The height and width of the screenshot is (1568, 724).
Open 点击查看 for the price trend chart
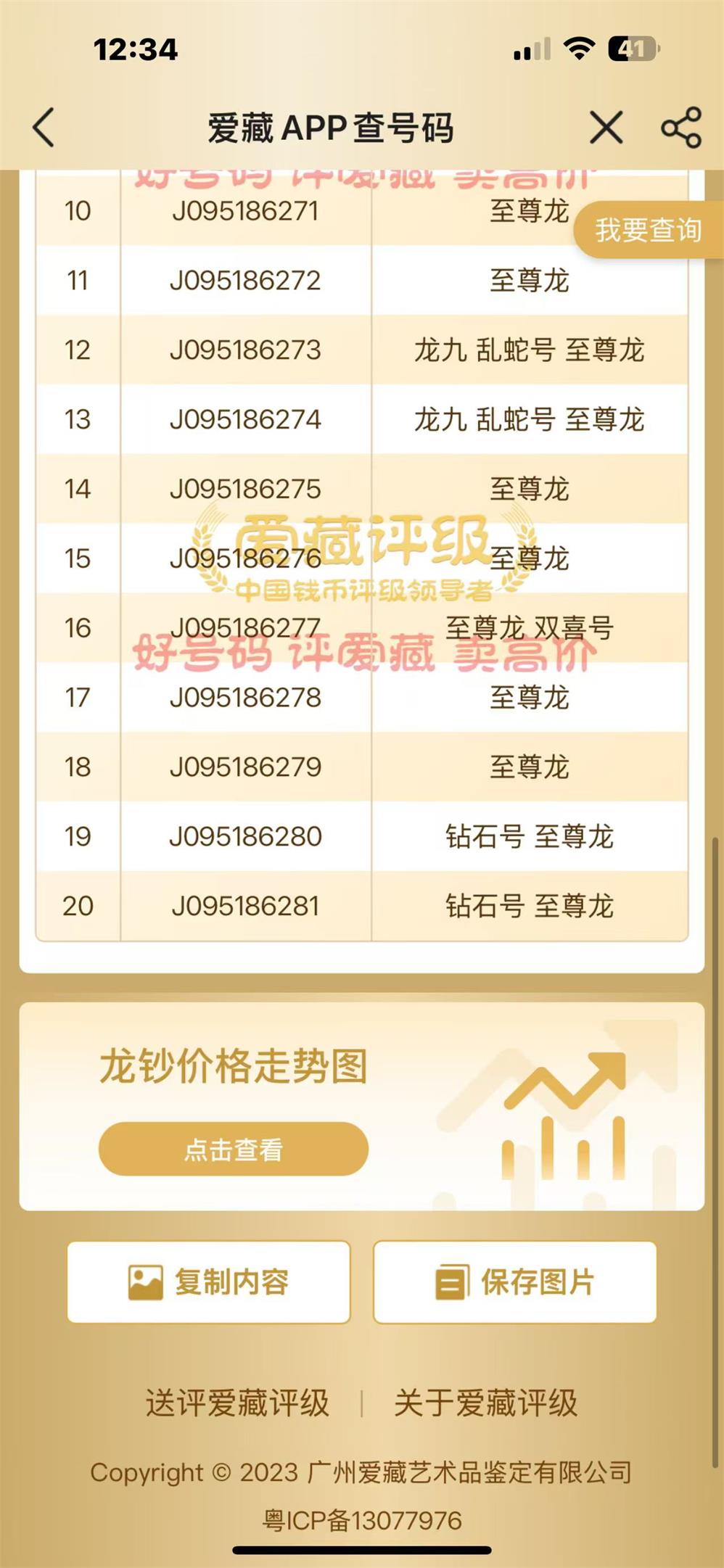(x=234, y=1149)
